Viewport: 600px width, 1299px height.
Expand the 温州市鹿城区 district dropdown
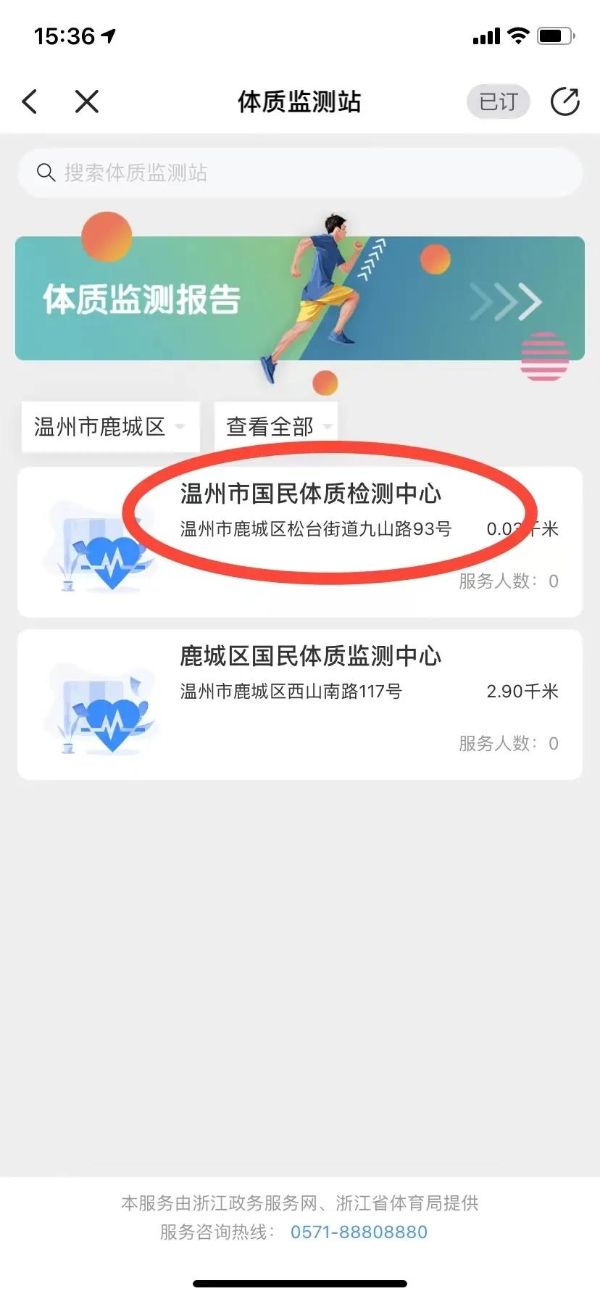pos(110,427)
